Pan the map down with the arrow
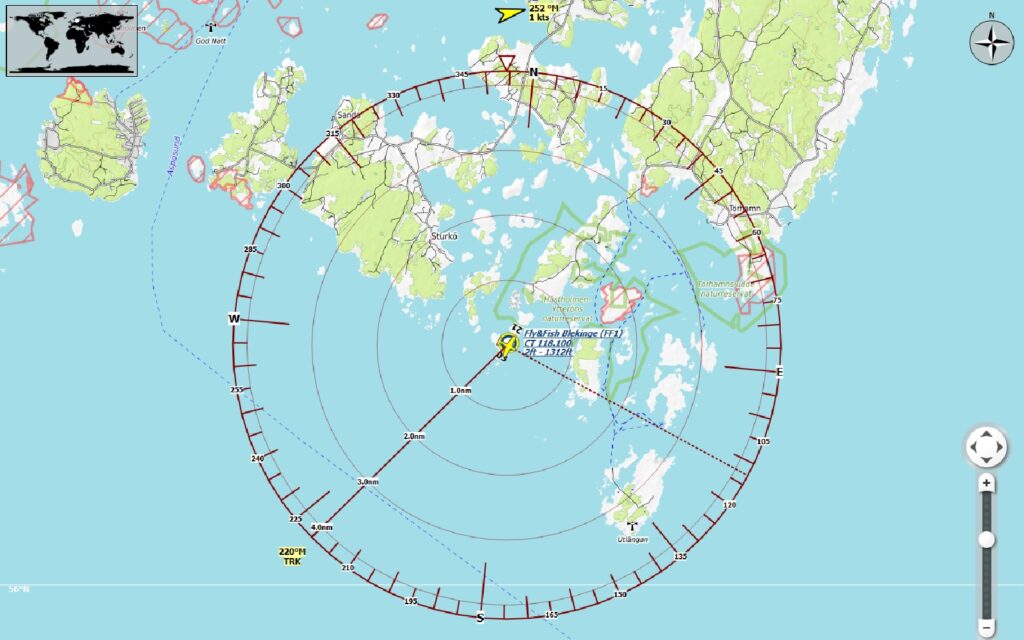This screenshot has height=640, width=1024. (986, 459)
